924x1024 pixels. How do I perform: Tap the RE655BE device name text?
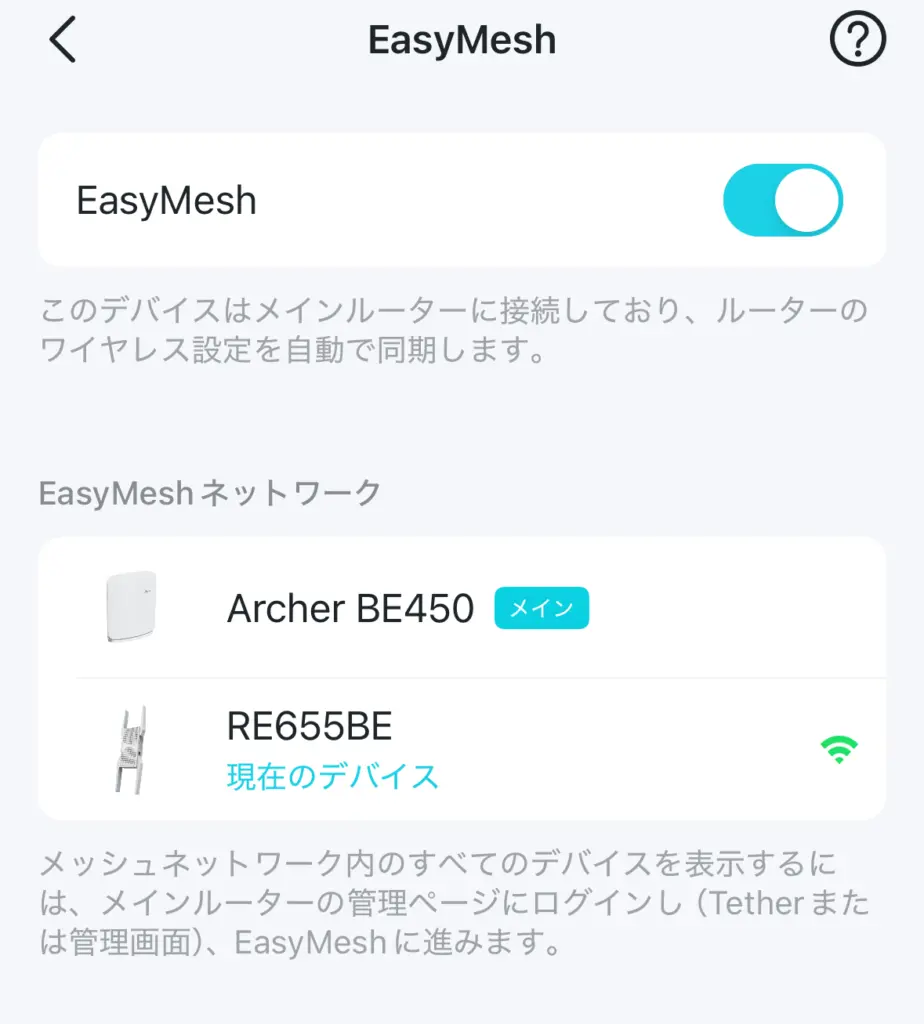tap(308, 726)
